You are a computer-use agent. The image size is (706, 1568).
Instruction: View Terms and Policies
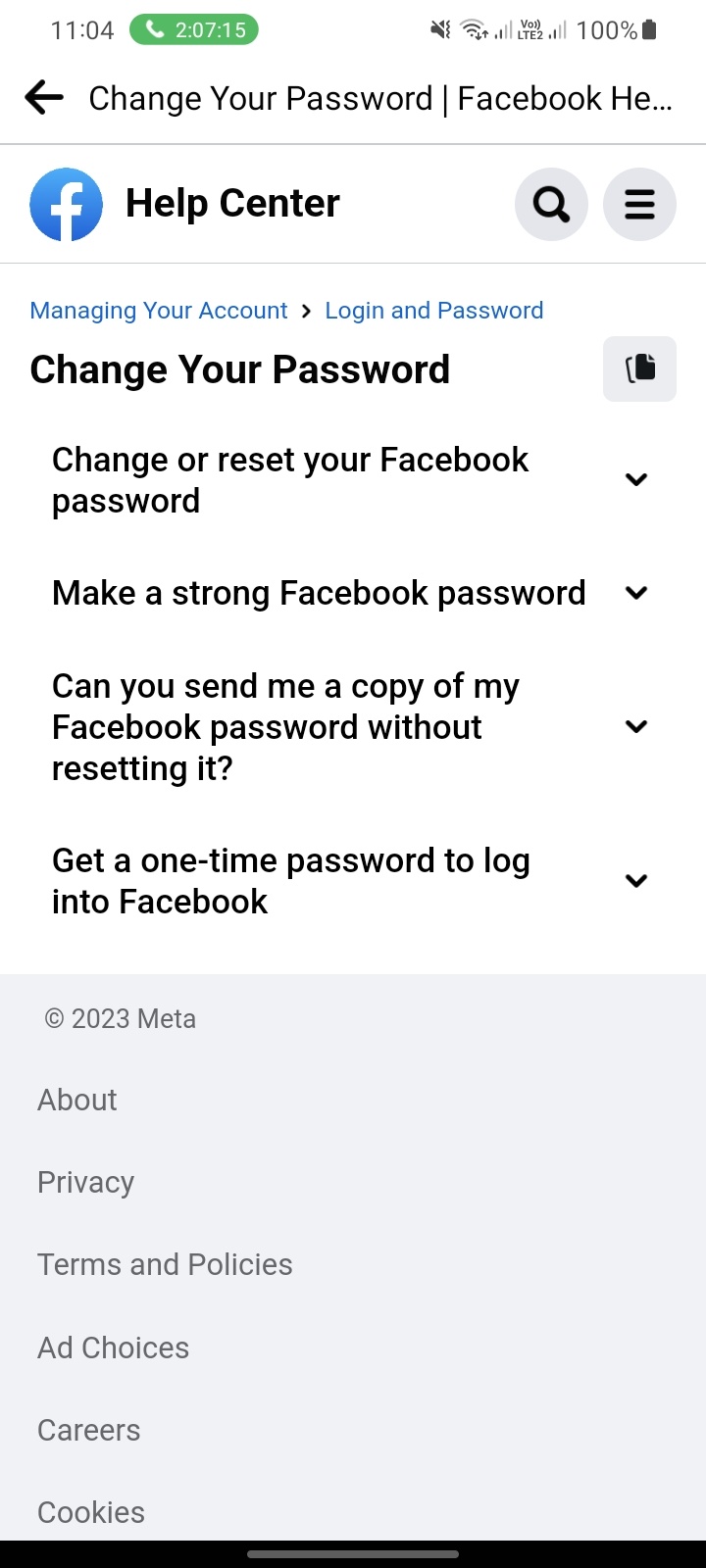[x=165, y=1264]
